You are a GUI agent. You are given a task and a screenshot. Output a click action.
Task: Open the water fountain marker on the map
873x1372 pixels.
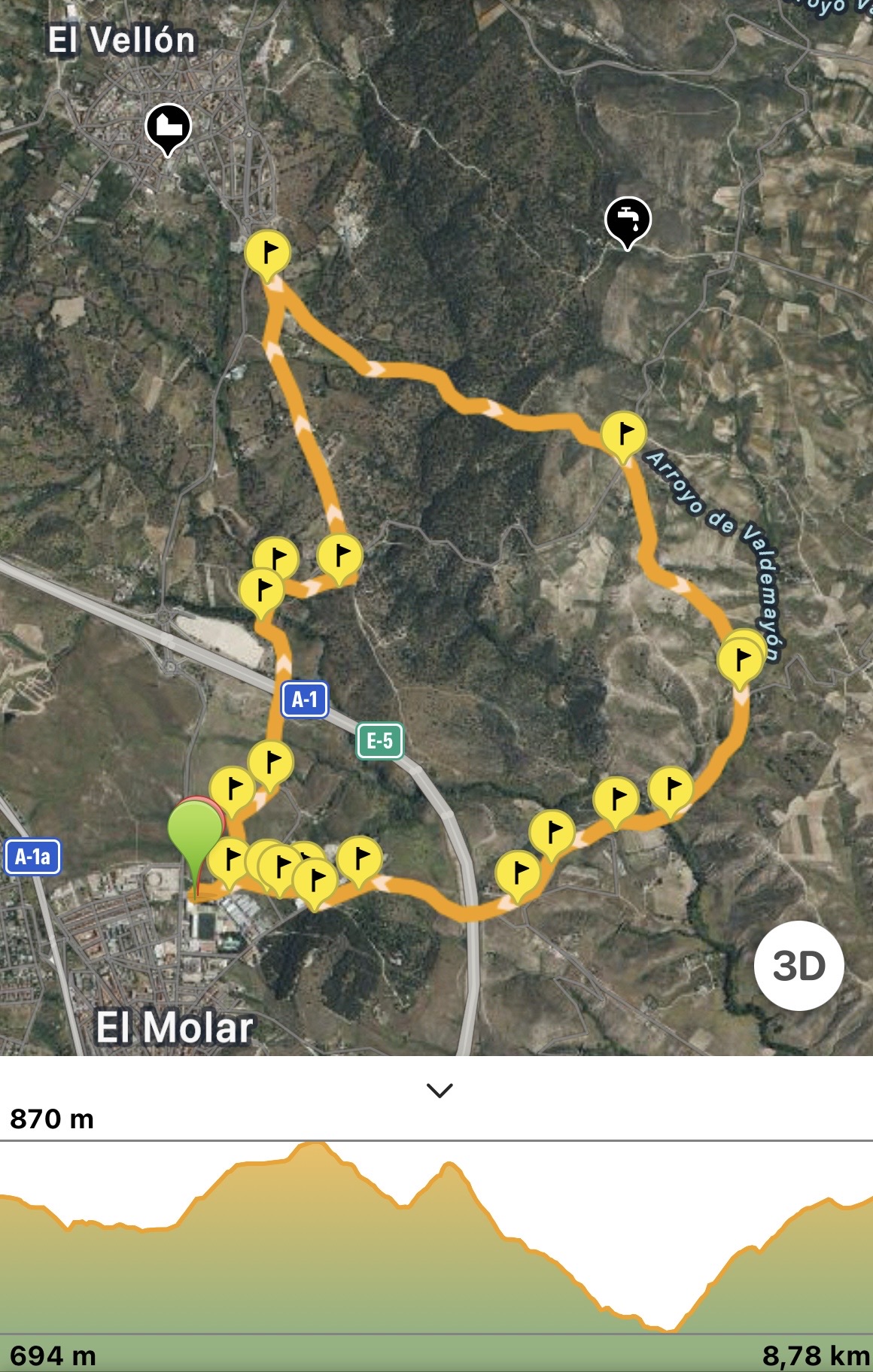pyautogui.click(x=627, y=220)
